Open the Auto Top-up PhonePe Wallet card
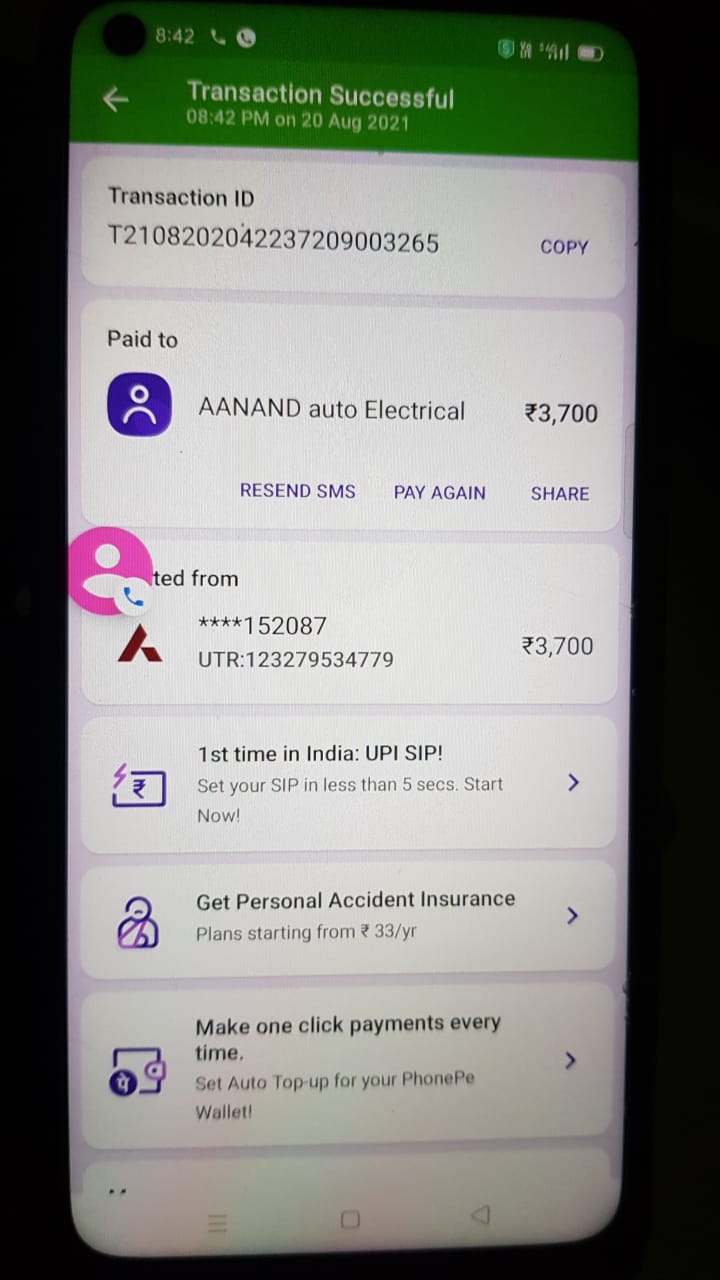 [x=347, y=1066]
